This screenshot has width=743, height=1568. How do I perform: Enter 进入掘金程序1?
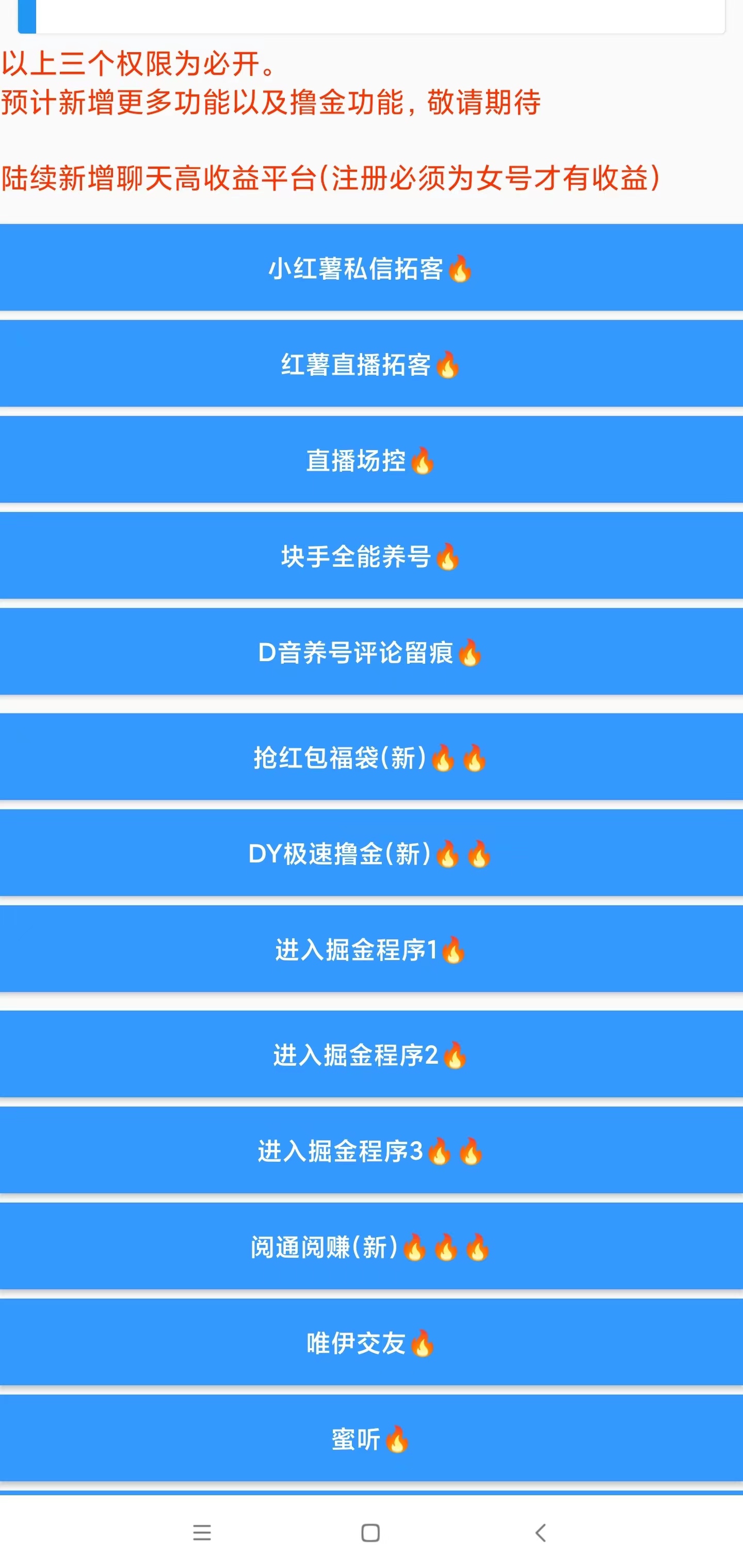click(x=371, y=950)
